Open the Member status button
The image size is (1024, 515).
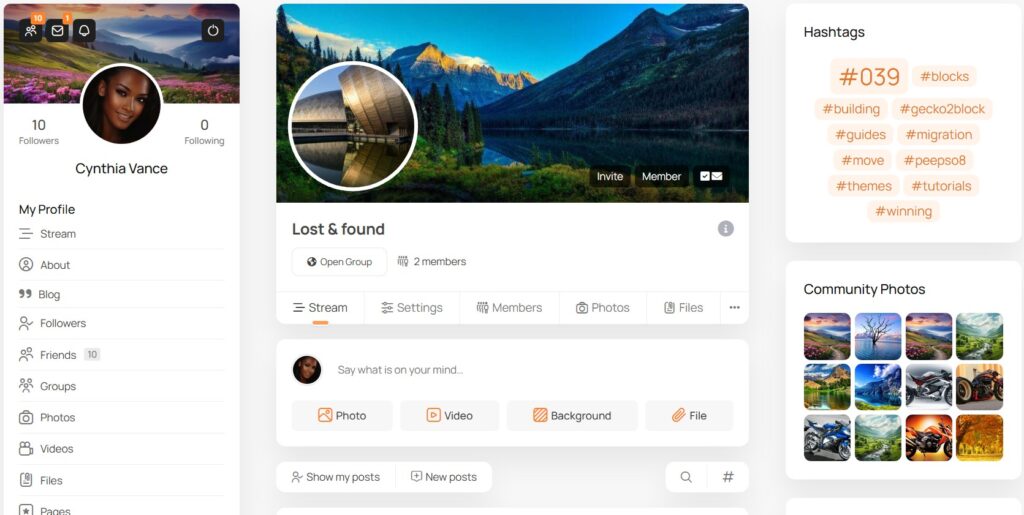(x=661, y=176)
